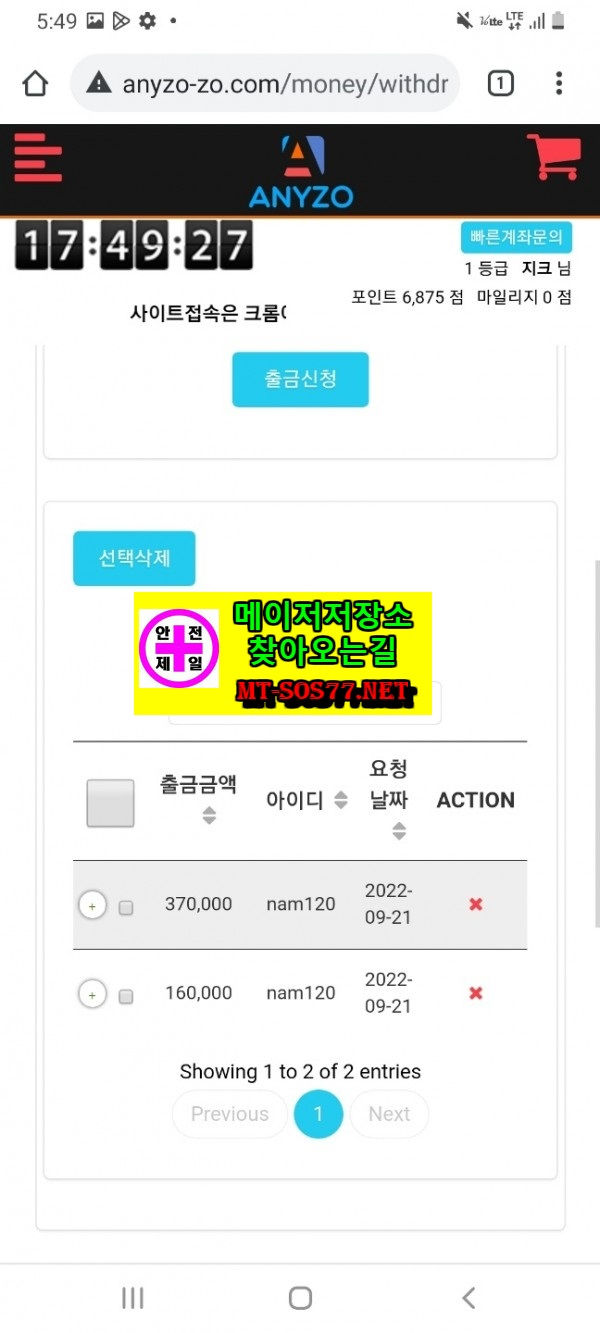Delete the 370,000 withdrawal entry
Viewport: 600px width, 1333px height.
(476, 904)
